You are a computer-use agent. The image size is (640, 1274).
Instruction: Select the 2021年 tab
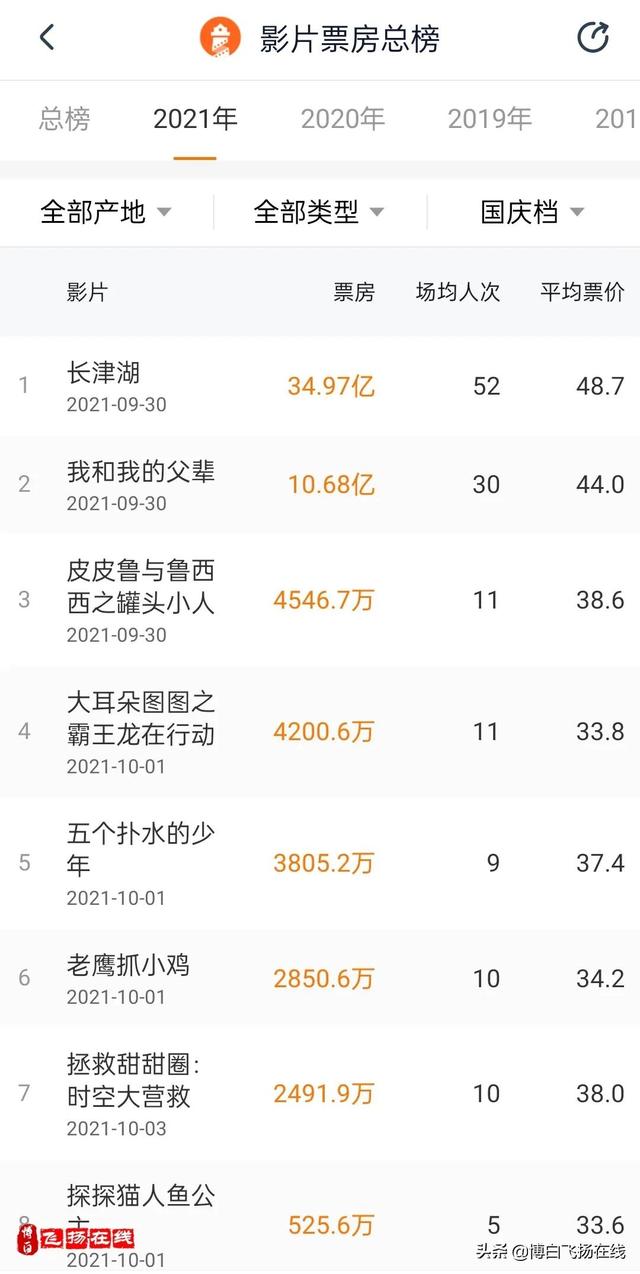tap(195, 119)
